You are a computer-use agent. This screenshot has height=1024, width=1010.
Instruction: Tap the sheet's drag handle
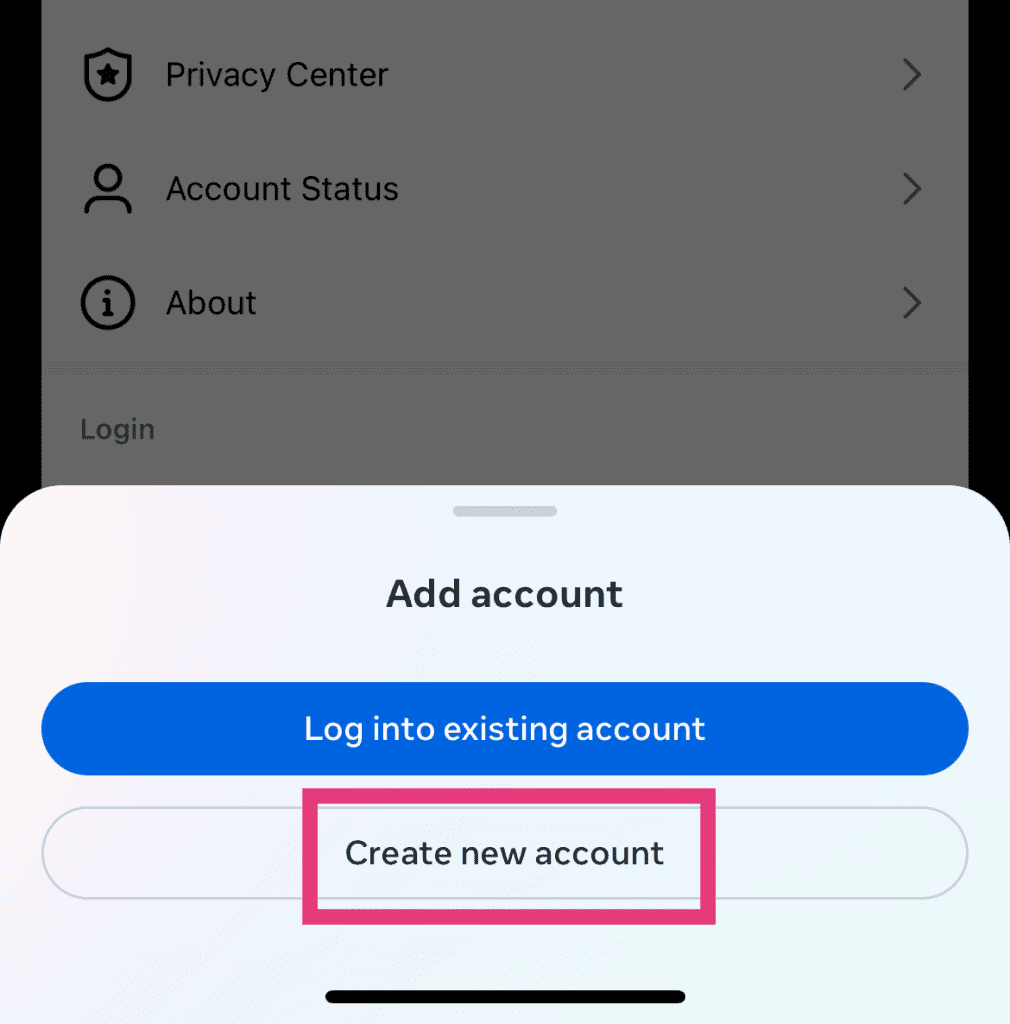pyautogui.click(x=504, y=511)
